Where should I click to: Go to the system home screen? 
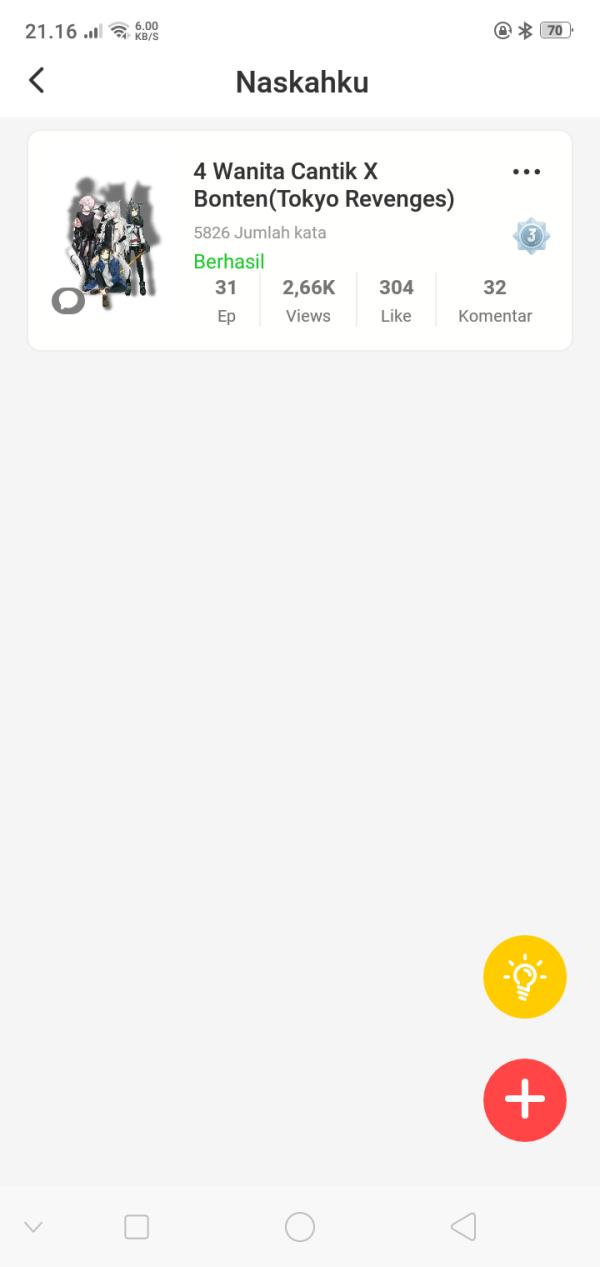click(300, 1227)
